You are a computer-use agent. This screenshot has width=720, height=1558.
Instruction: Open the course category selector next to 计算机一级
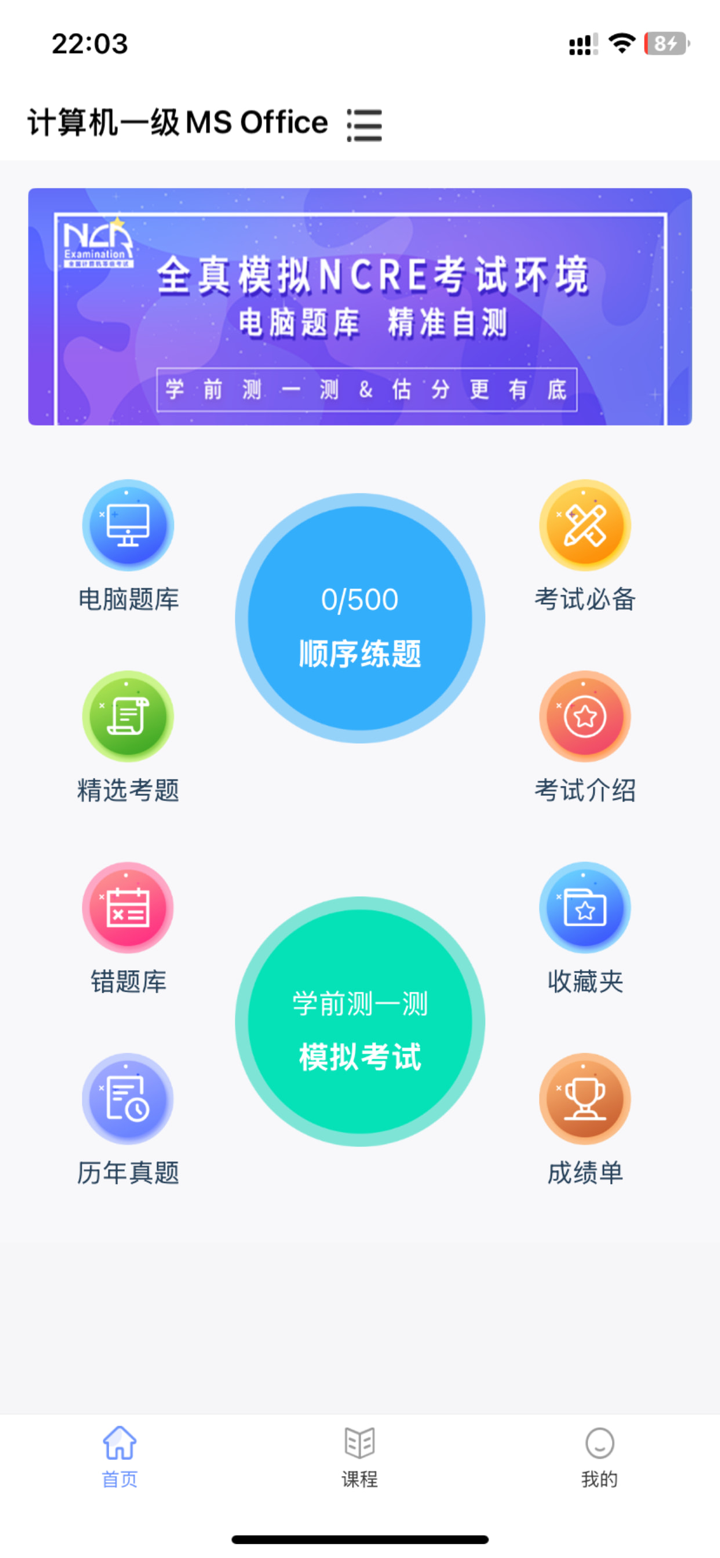pos(364,124)
